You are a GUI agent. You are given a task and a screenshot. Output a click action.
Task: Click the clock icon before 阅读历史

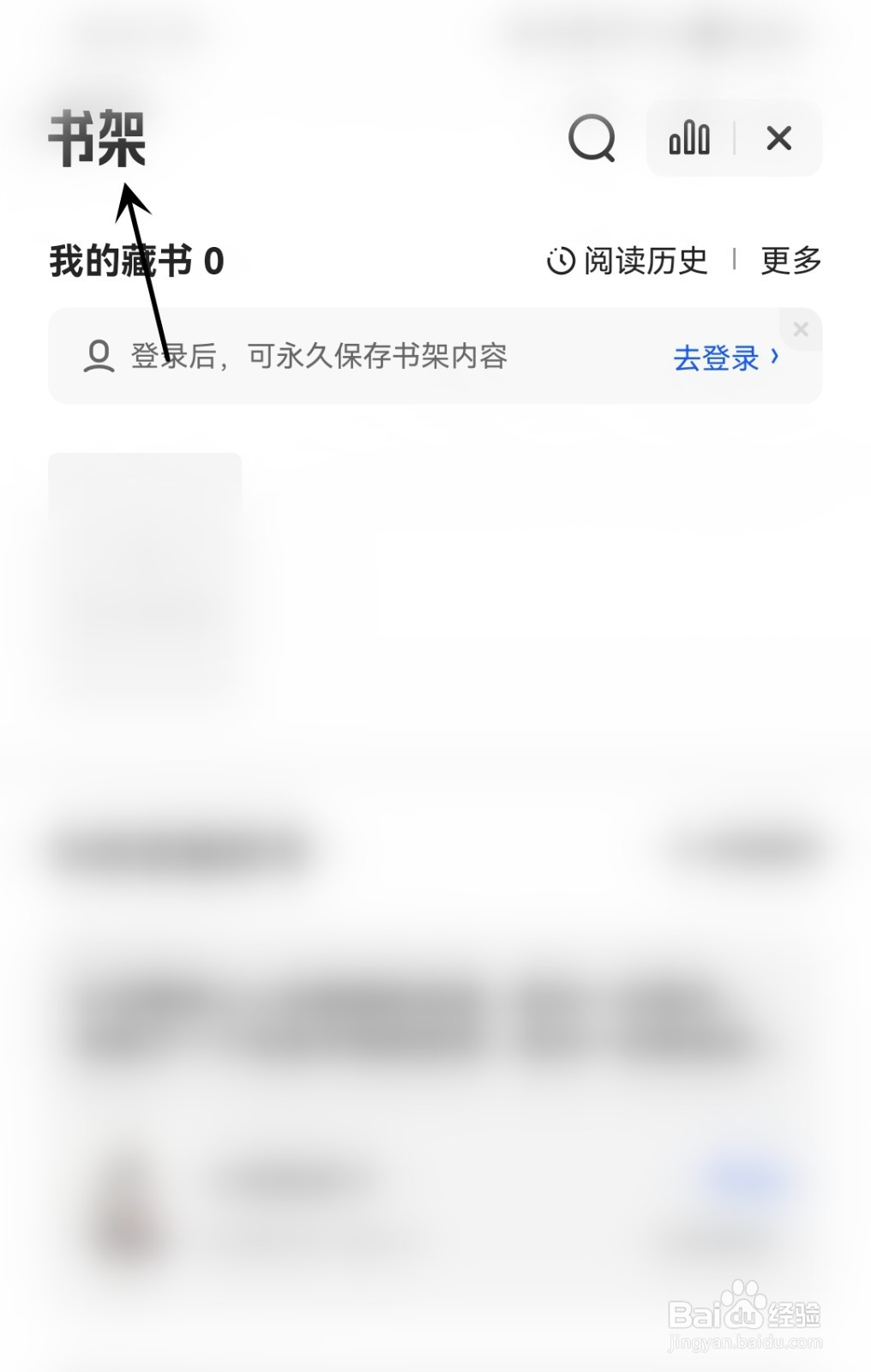[x=560, y=262]
